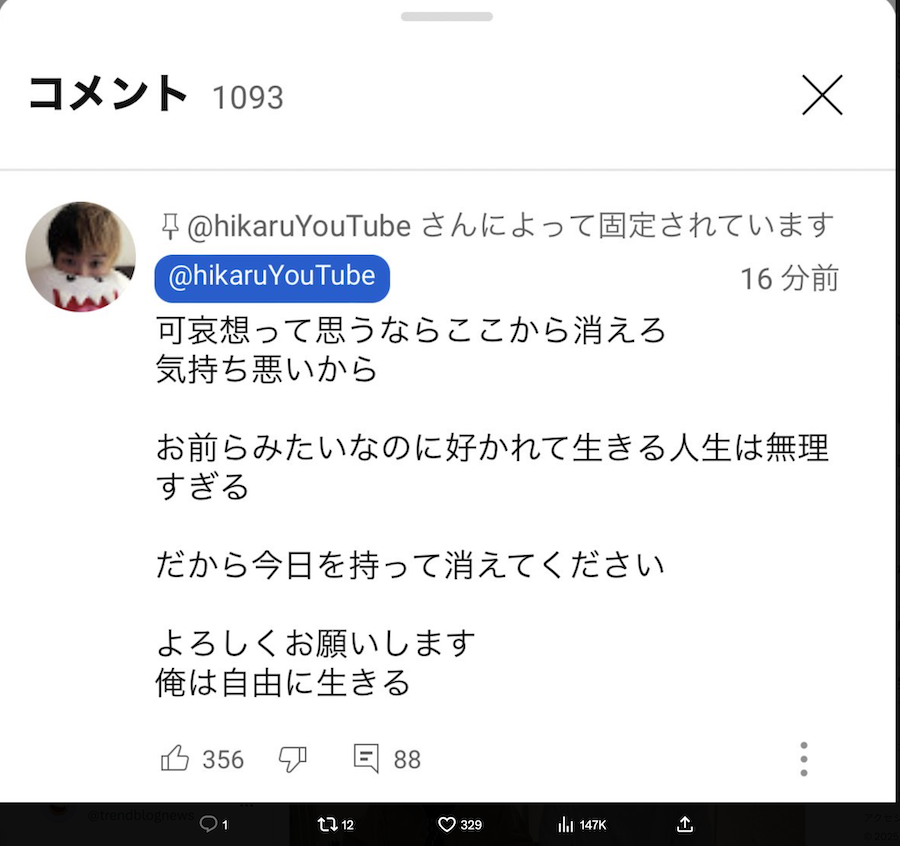Open view analytics showing 147K

coord(566,824)
